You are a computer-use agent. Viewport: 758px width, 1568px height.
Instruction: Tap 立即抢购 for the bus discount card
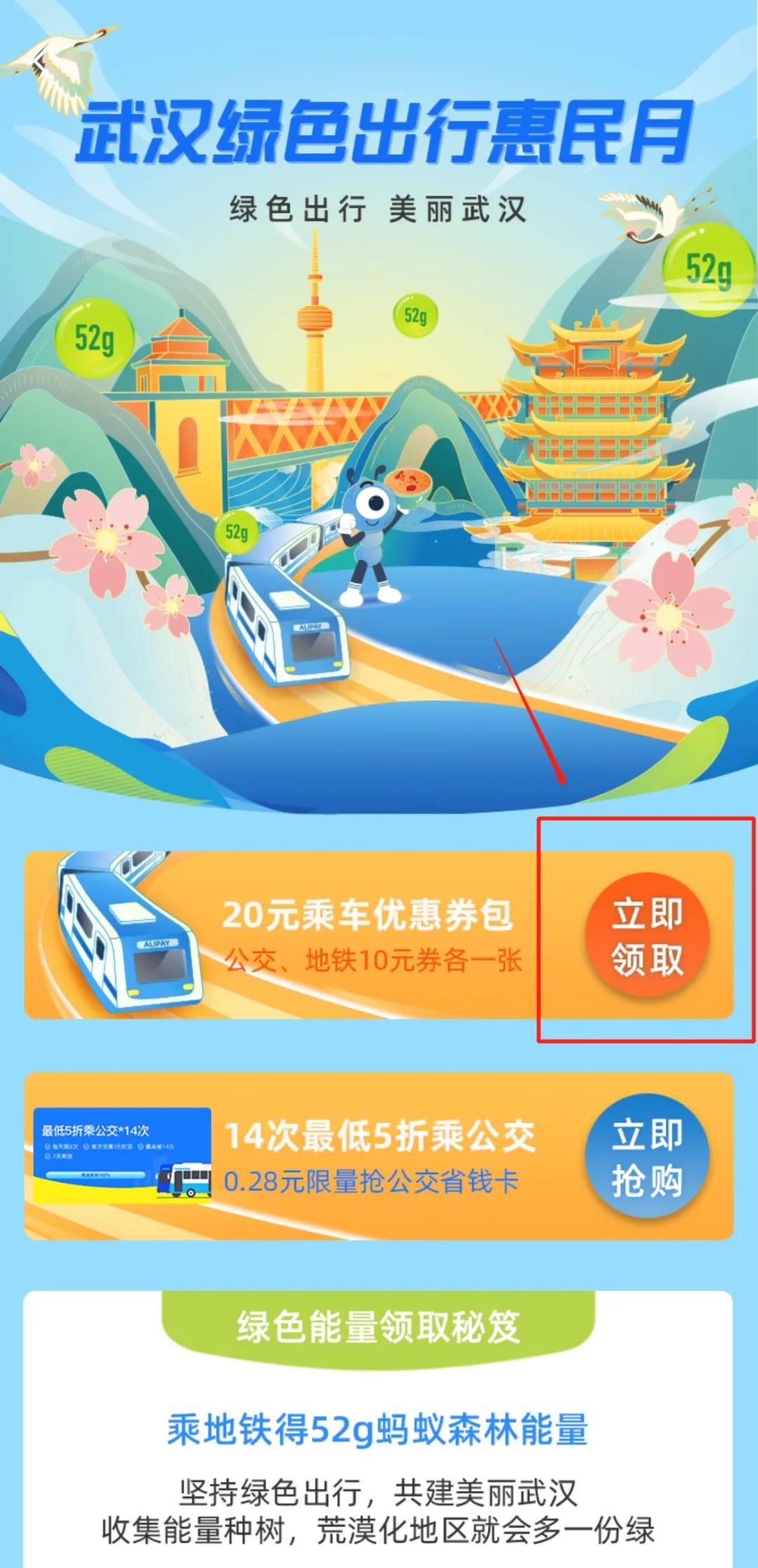click(646, 1156)
